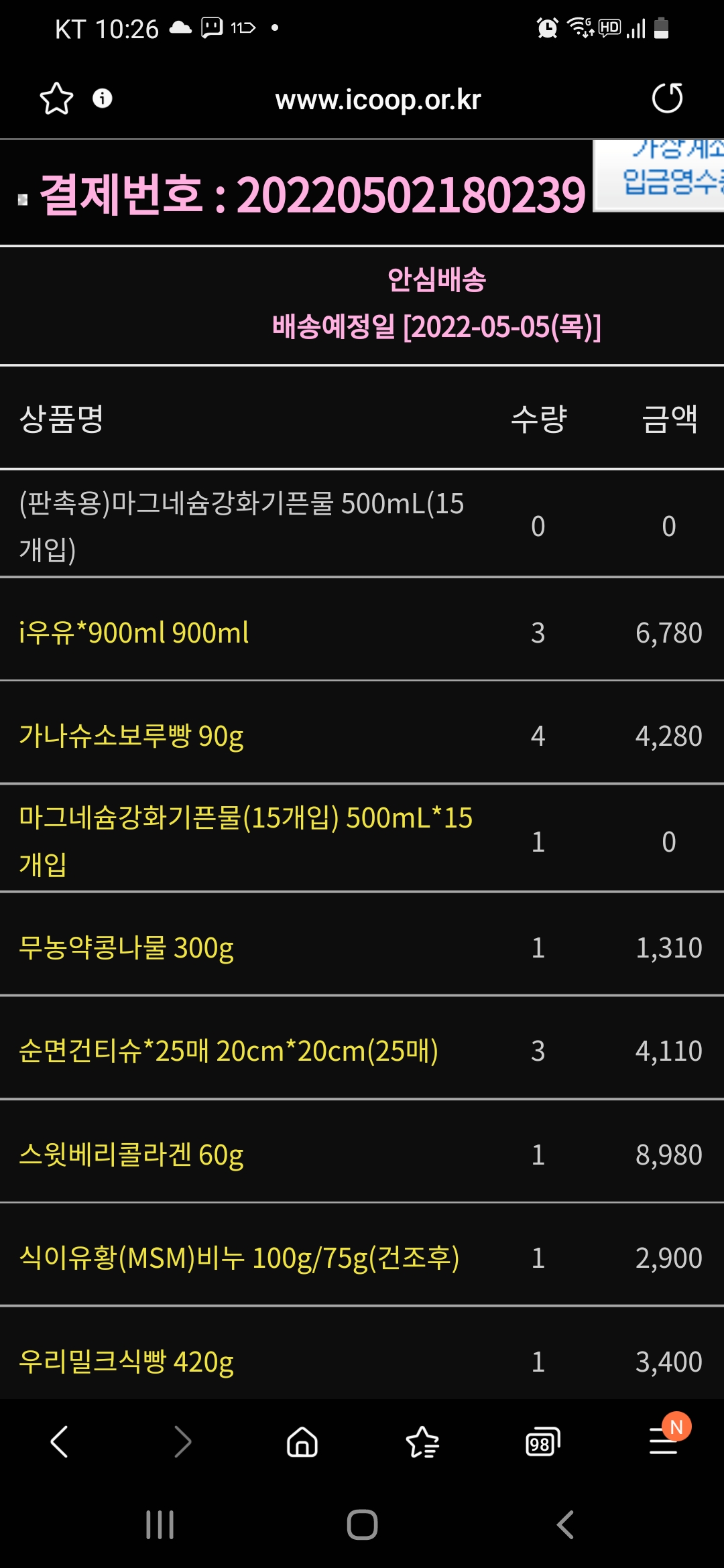The image size is (724, 1568).
Task: Open product 식이유황(MSM)비누
Action: pyautogui.click(x=239, y=1258)
